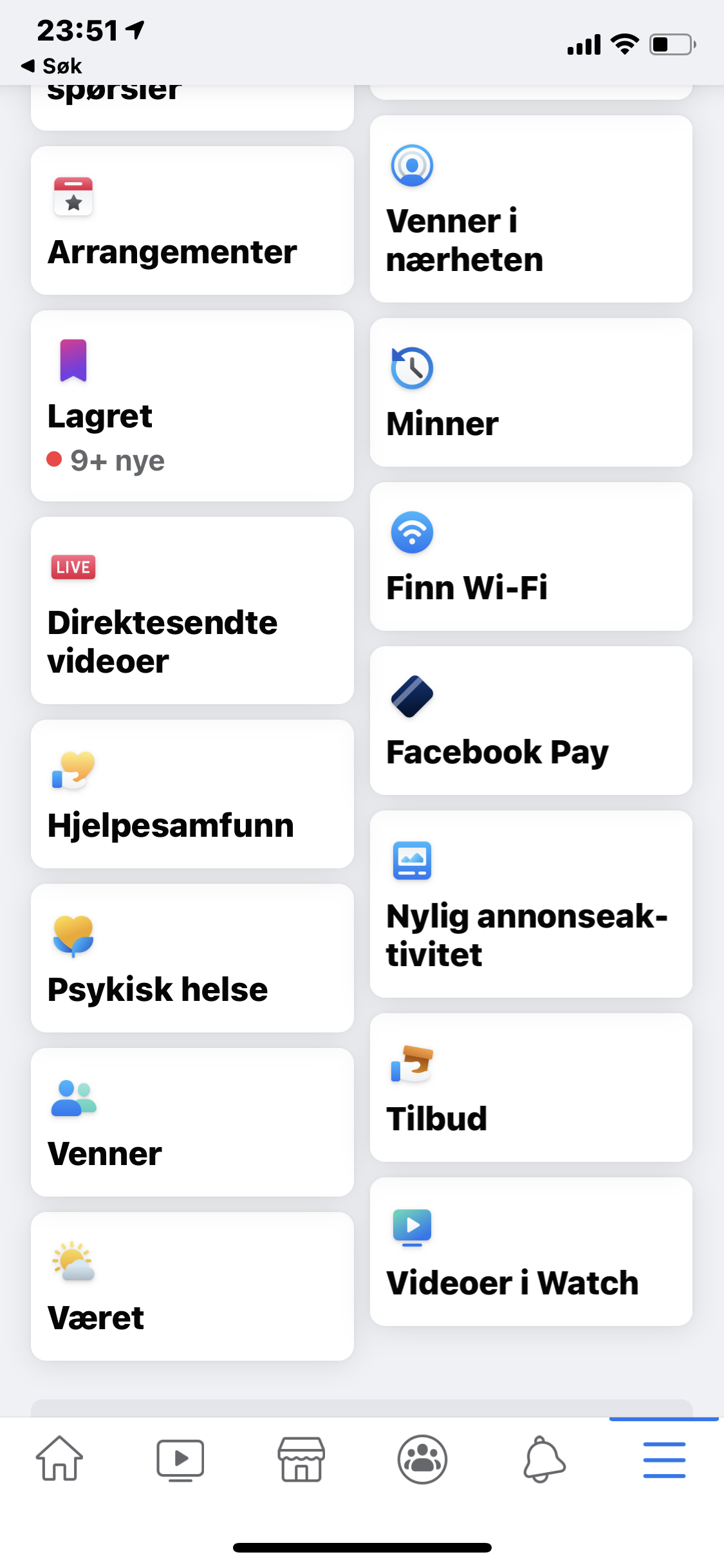Go to the Home feed tab

click(x=59, y=1459)
